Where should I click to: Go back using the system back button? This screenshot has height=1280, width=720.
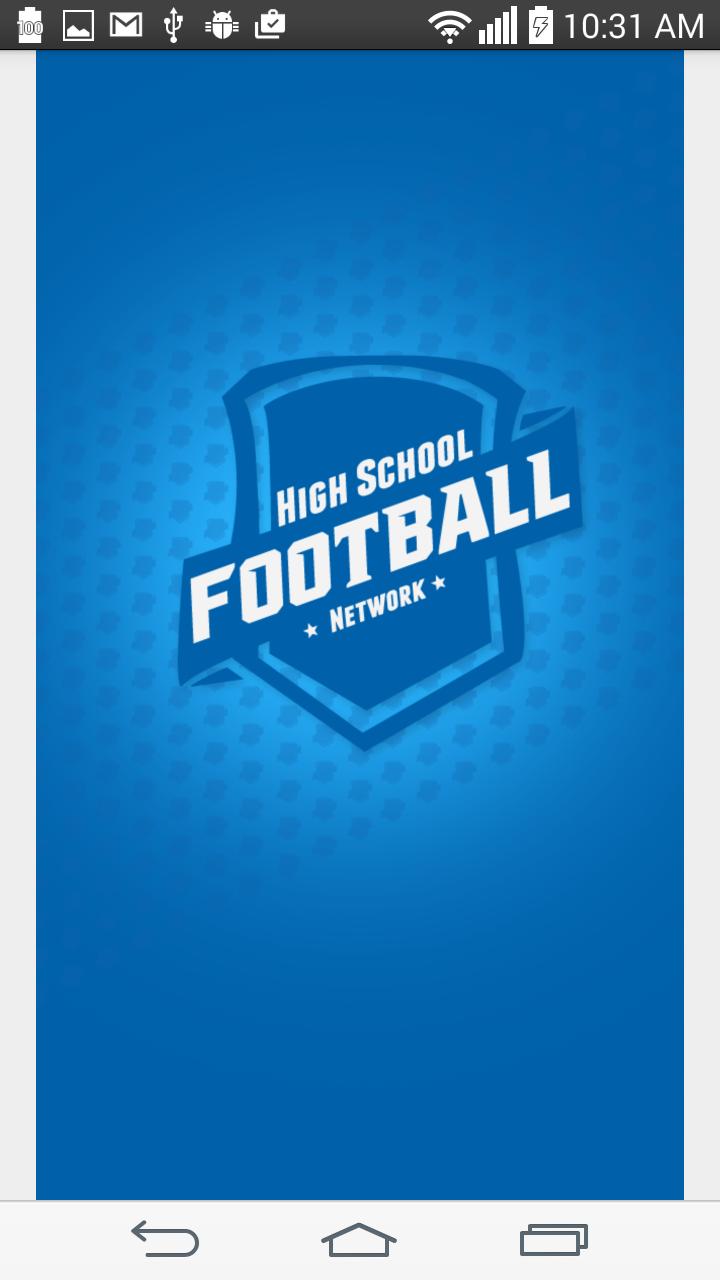click(165, 1240)
